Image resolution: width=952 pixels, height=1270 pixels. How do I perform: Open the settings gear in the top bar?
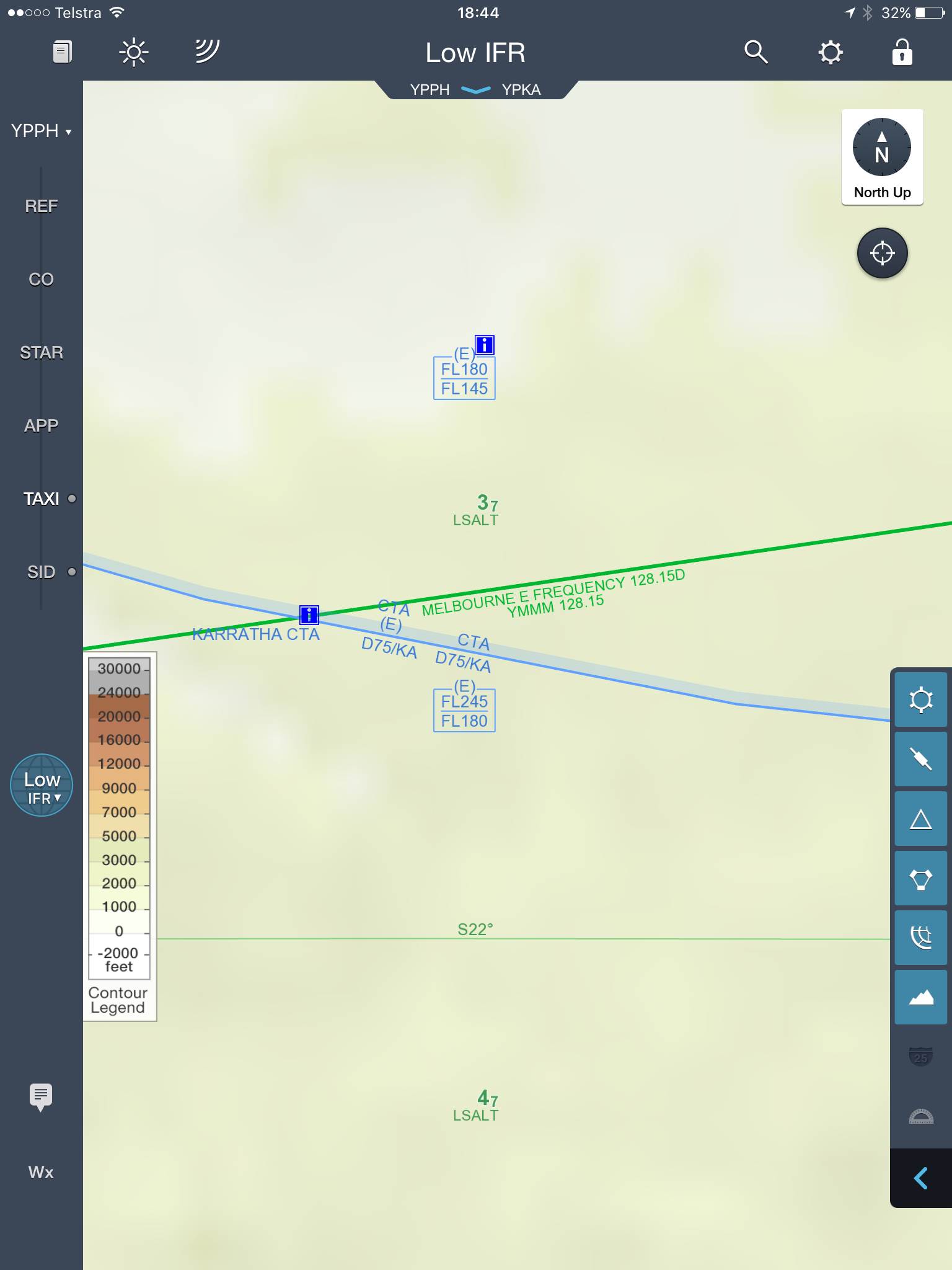830,53
